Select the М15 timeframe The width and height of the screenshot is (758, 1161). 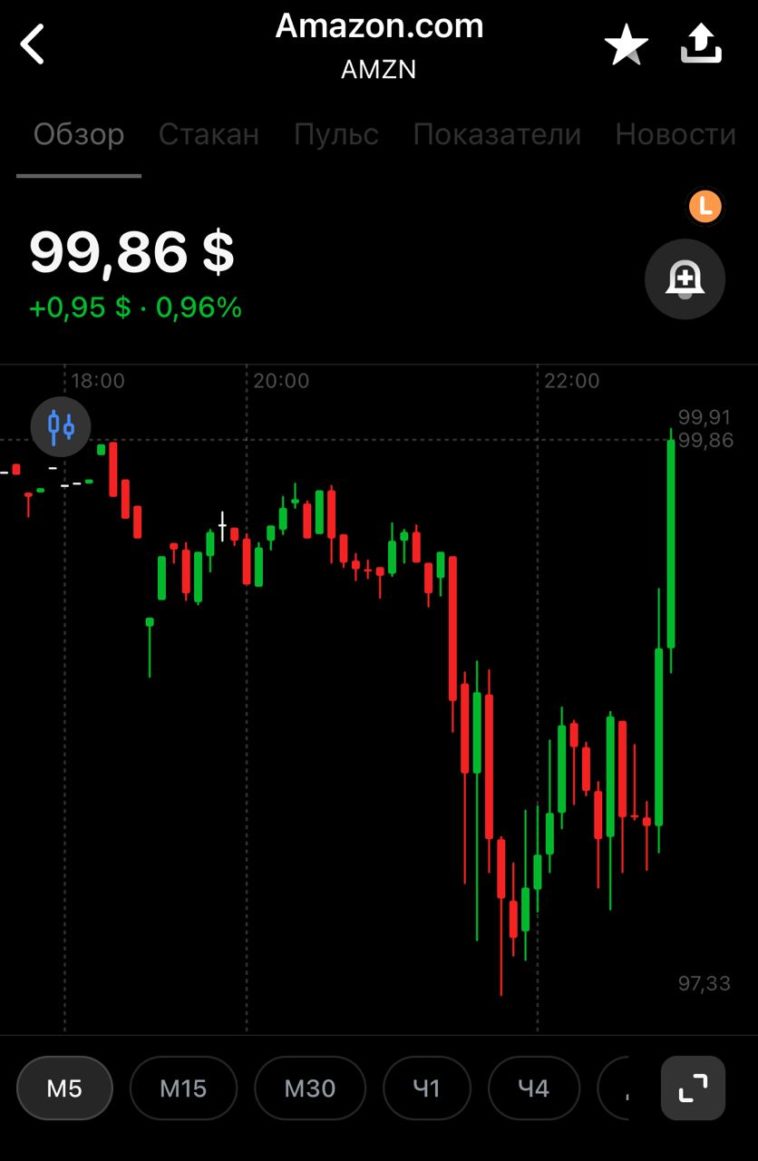point(183,1088)
